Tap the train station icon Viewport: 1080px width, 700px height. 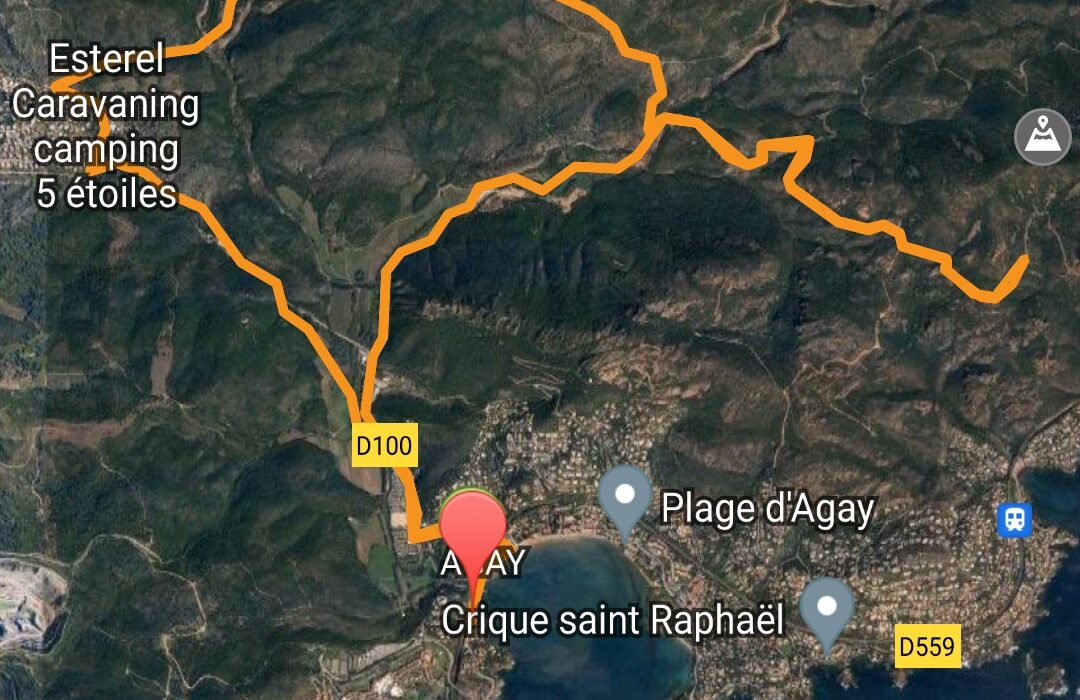click(x=1014, y=519)
